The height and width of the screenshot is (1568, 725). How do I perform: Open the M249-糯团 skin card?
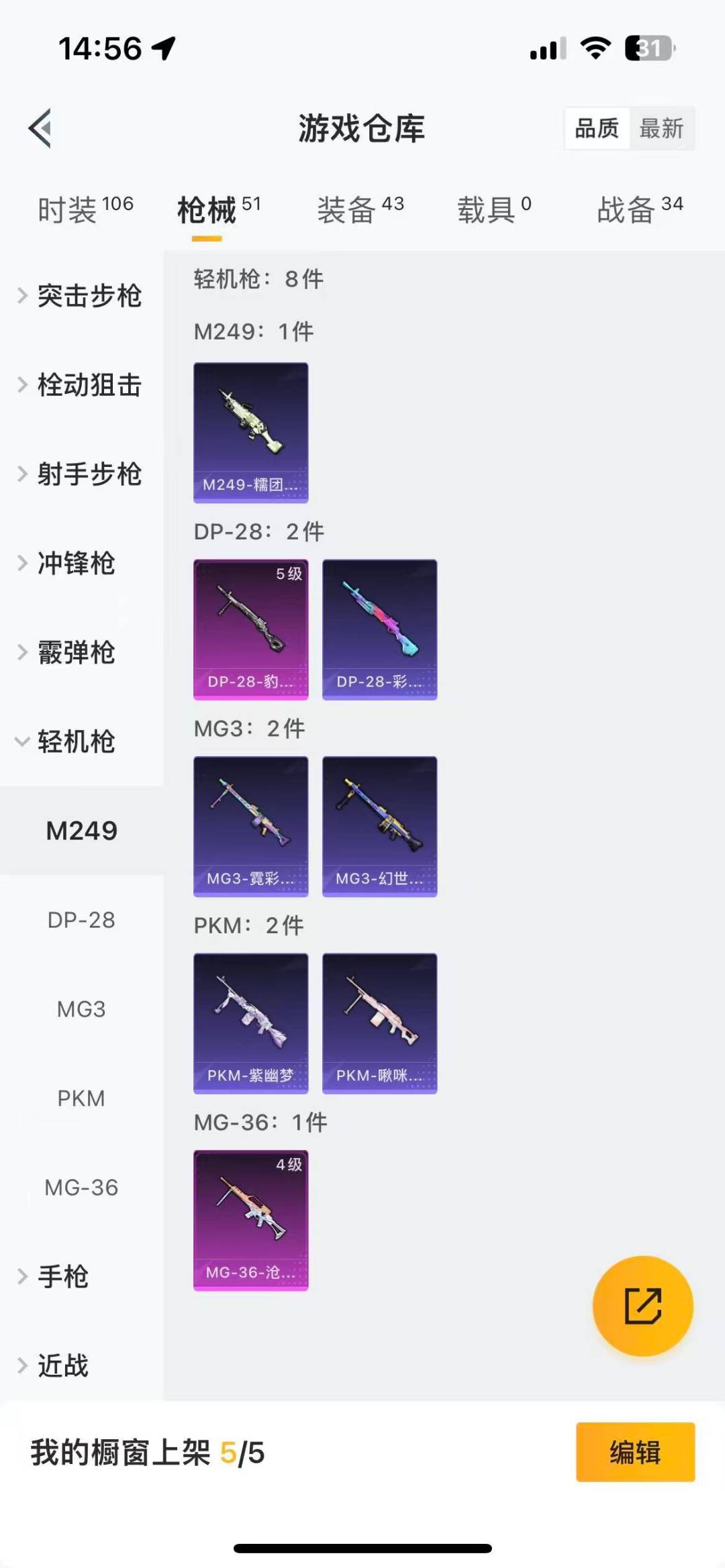[251, 433]
